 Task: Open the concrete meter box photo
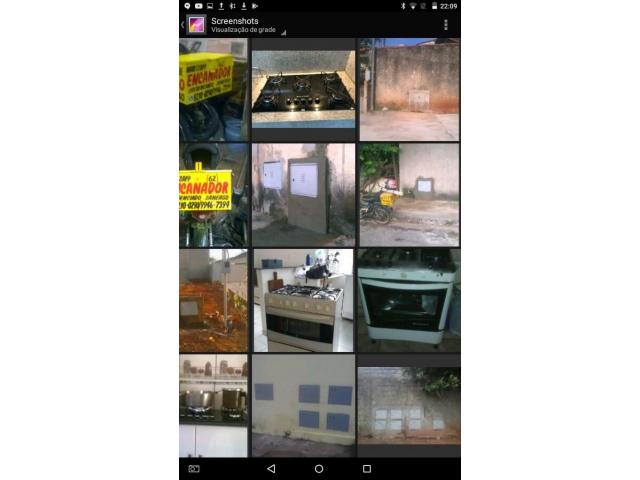coord(303,195)
